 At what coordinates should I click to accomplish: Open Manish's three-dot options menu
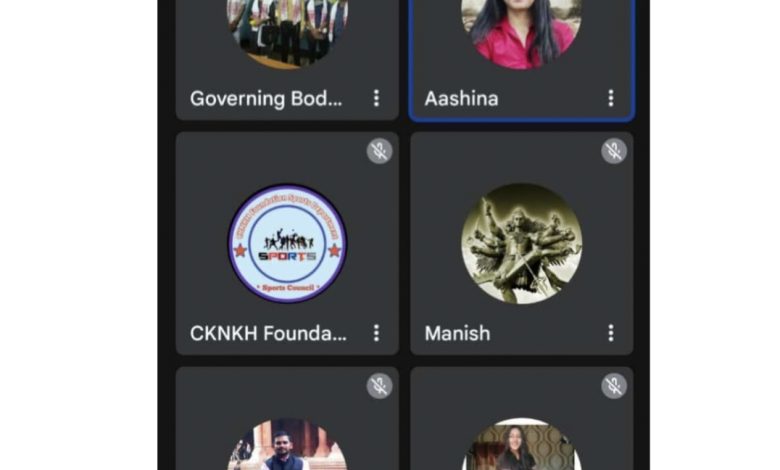[610, 333]
